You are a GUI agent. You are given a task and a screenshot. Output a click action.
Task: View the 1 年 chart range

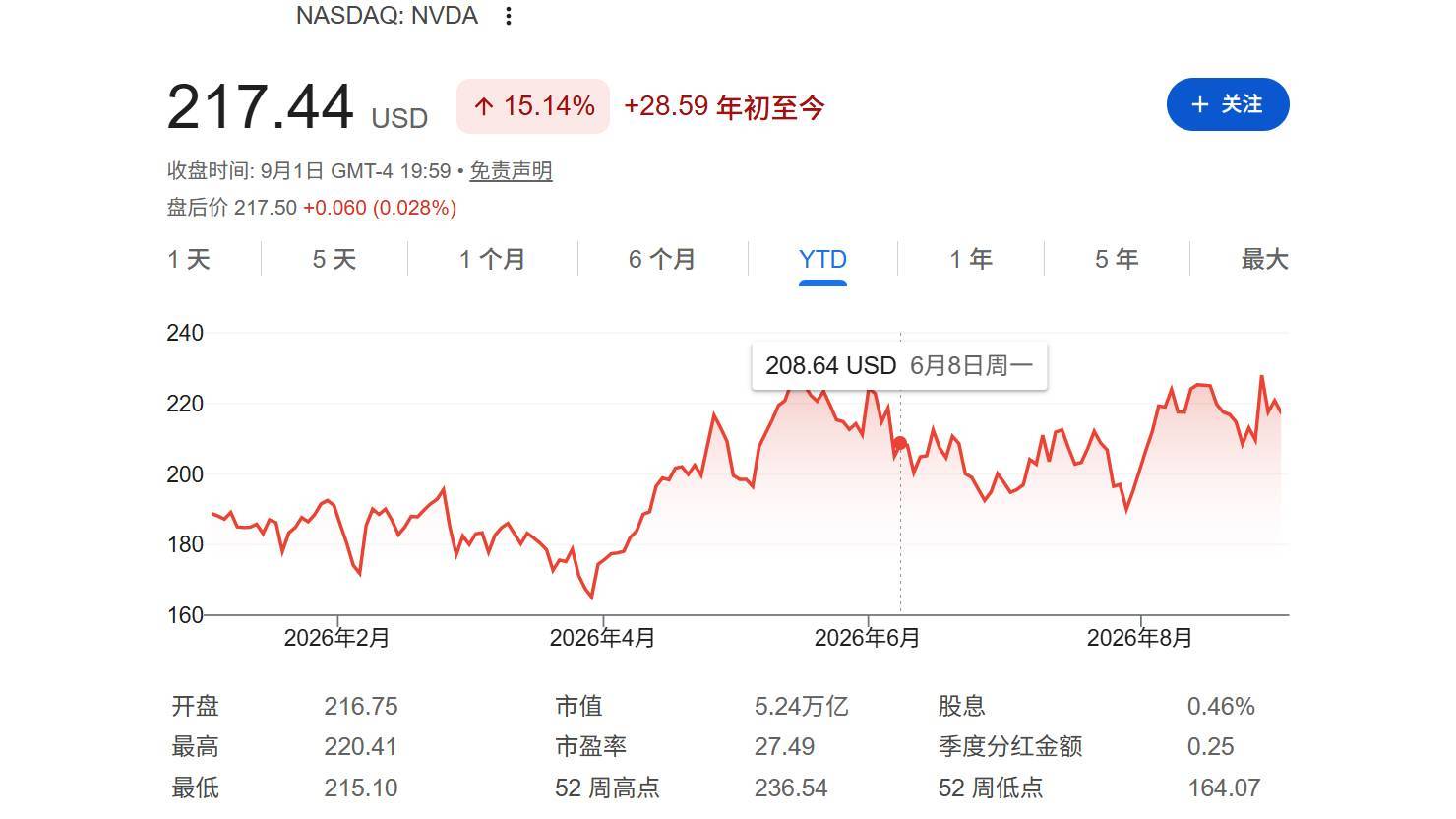coord(971,260)
